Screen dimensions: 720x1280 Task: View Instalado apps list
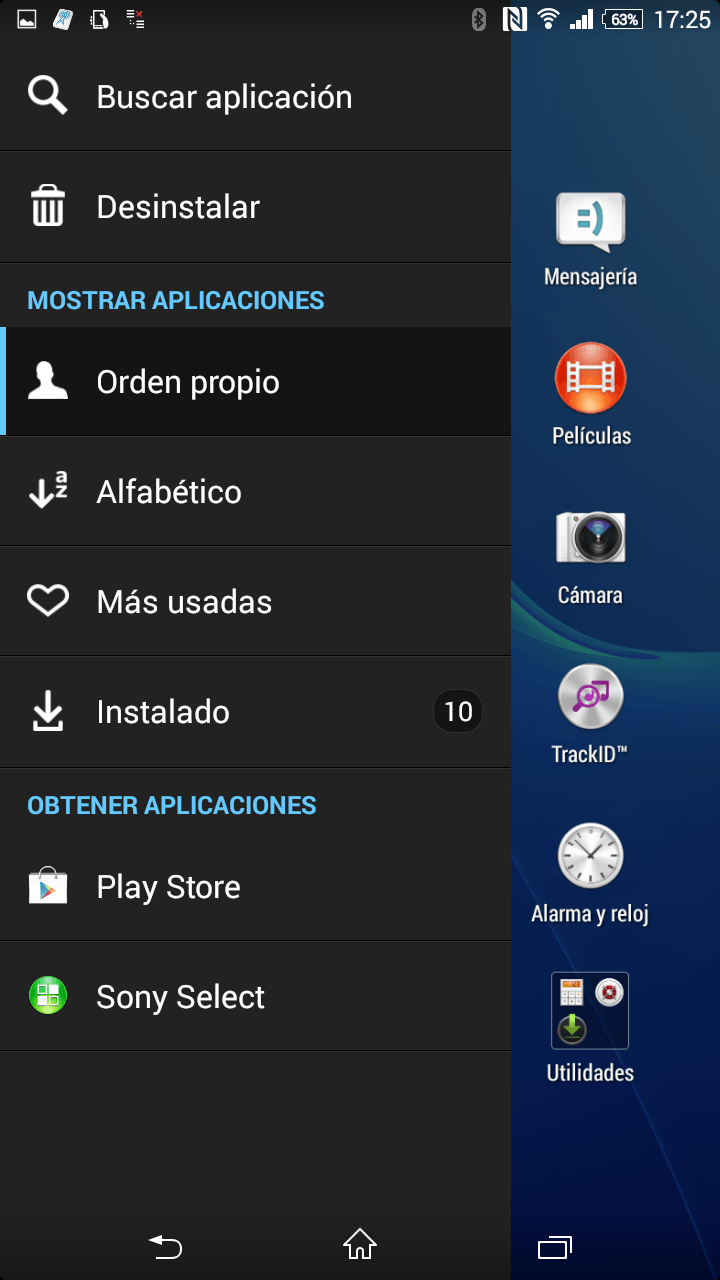[x=163, y=712]
